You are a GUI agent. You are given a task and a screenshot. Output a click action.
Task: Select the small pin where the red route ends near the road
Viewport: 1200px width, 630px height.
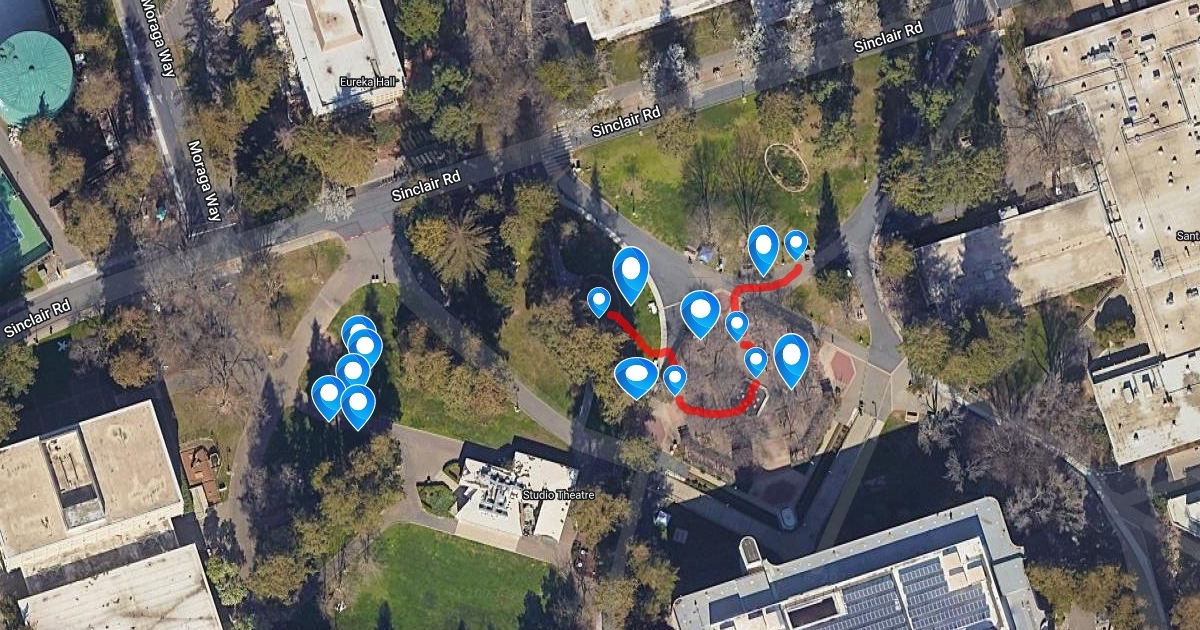pos(796,244)
